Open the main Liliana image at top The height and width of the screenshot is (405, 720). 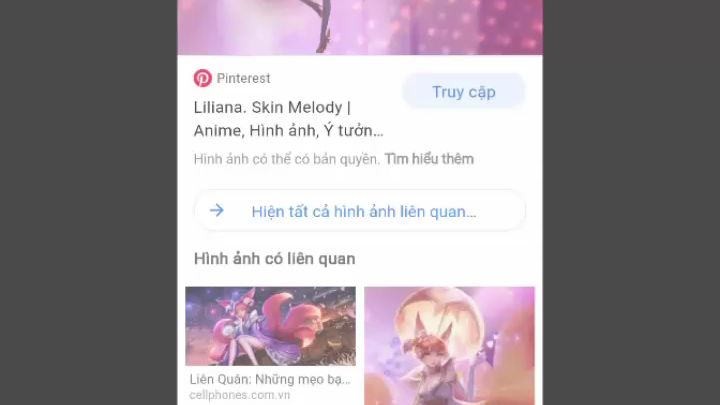tap(360, 27)
